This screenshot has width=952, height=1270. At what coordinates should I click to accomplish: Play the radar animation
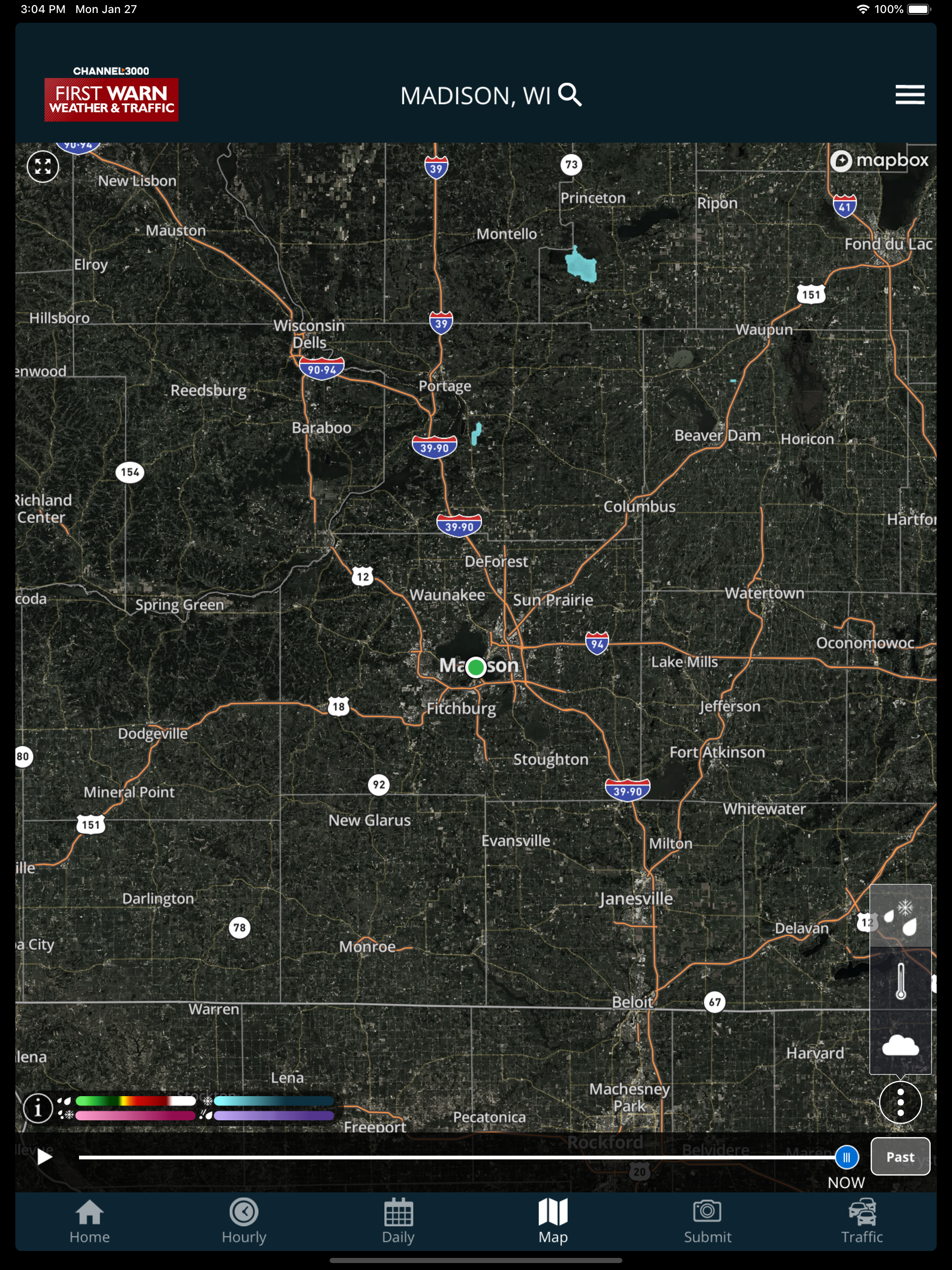(x=44, y=1157)
